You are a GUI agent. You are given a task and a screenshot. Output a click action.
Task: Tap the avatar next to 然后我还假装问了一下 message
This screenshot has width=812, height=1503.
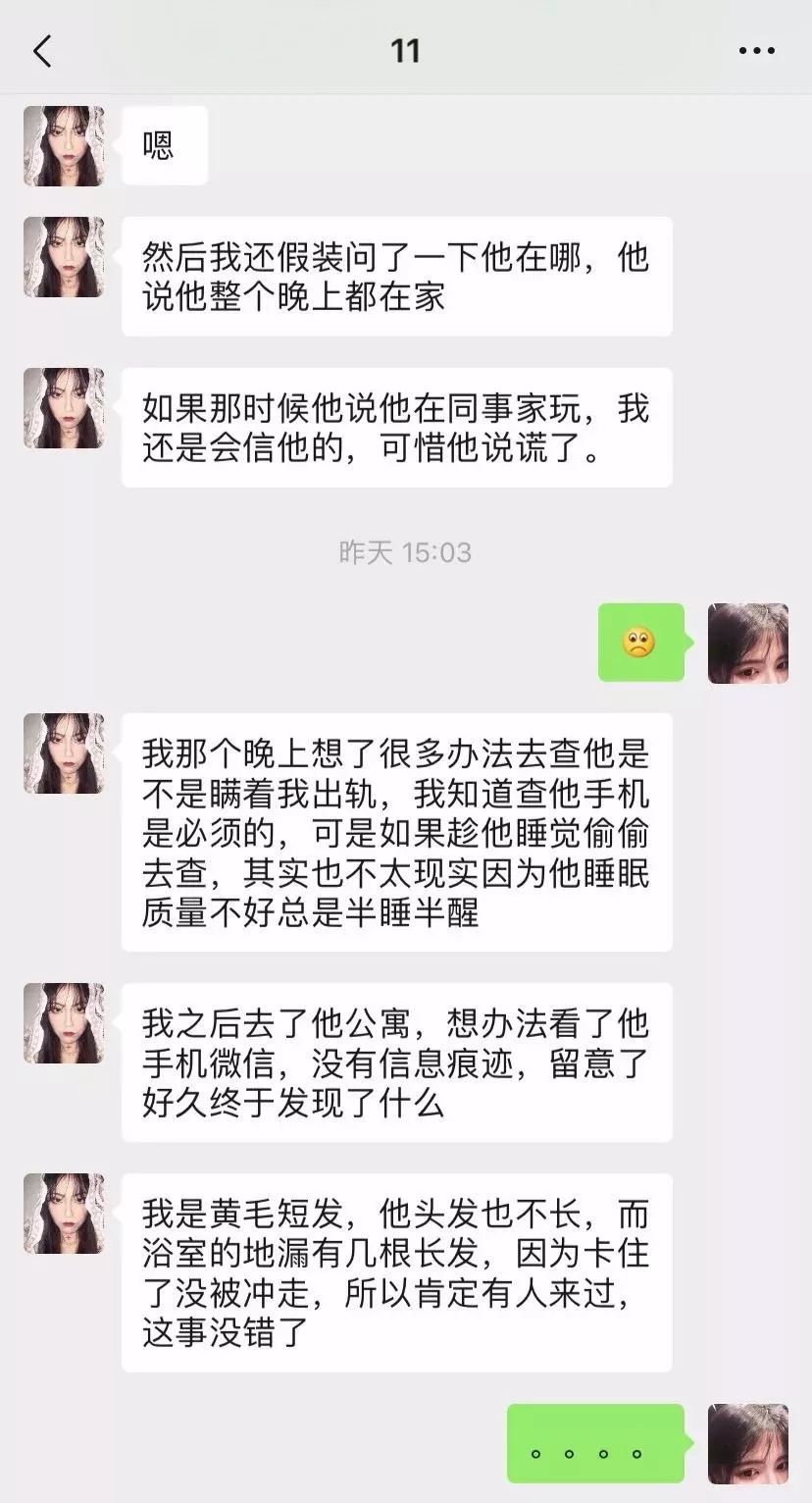(x=64, y=257)
